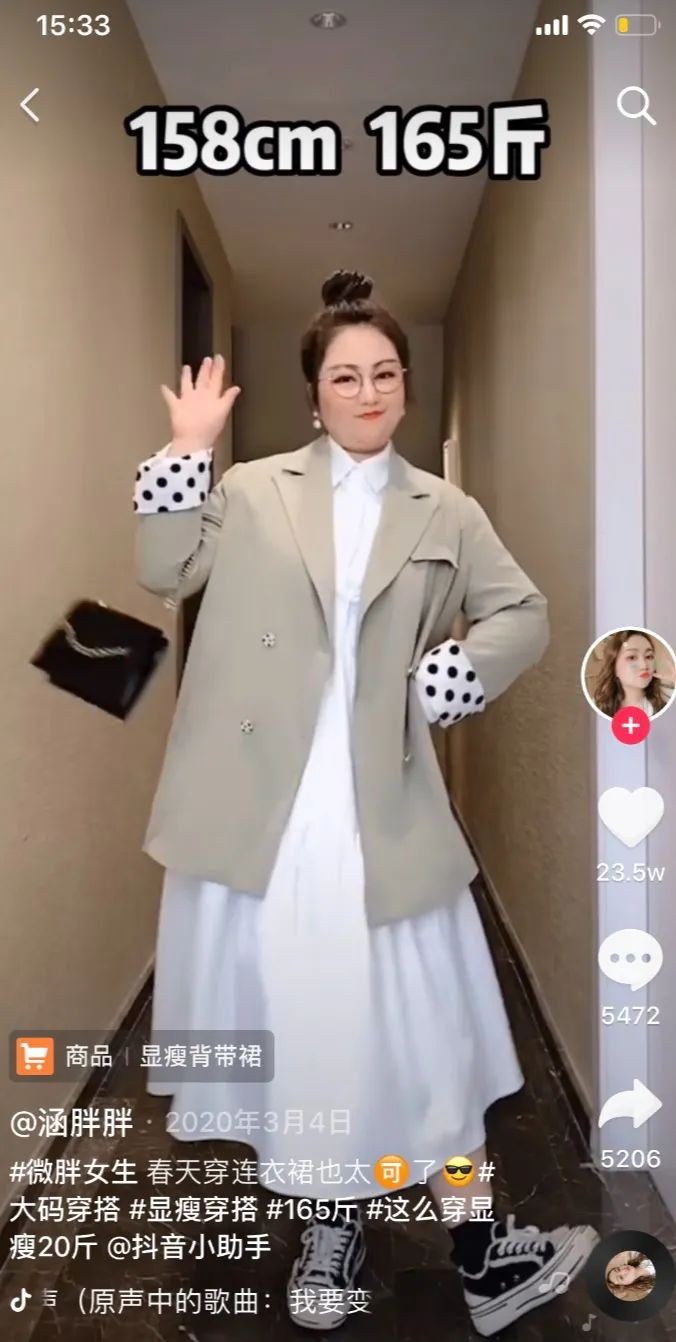The width and height of the screenshot is (676, 1342).
Task: Share this video using the arrow icon
Action: [630, 1106]
